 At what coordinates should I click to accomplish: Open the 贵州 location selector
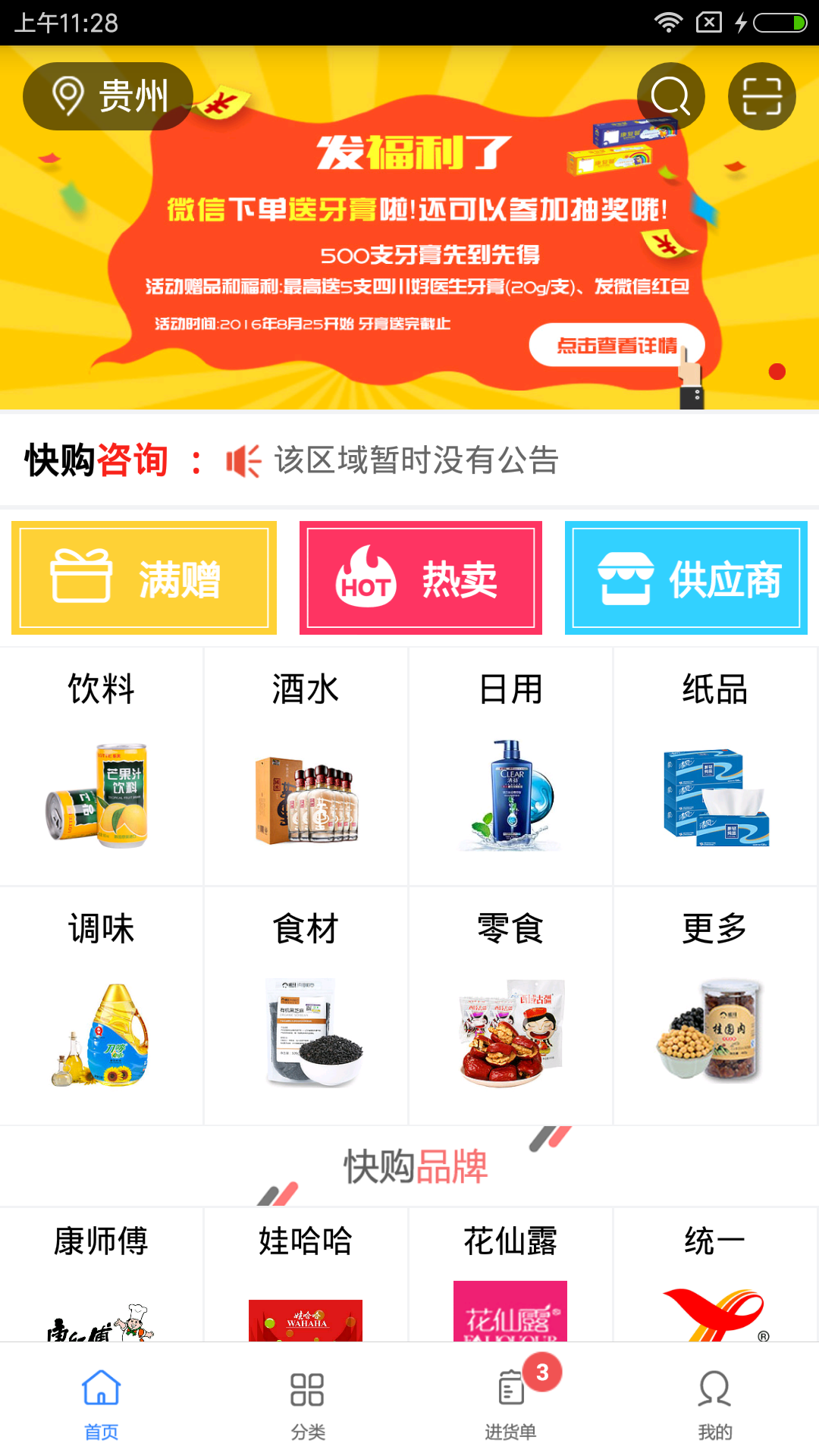pos(108,96)
